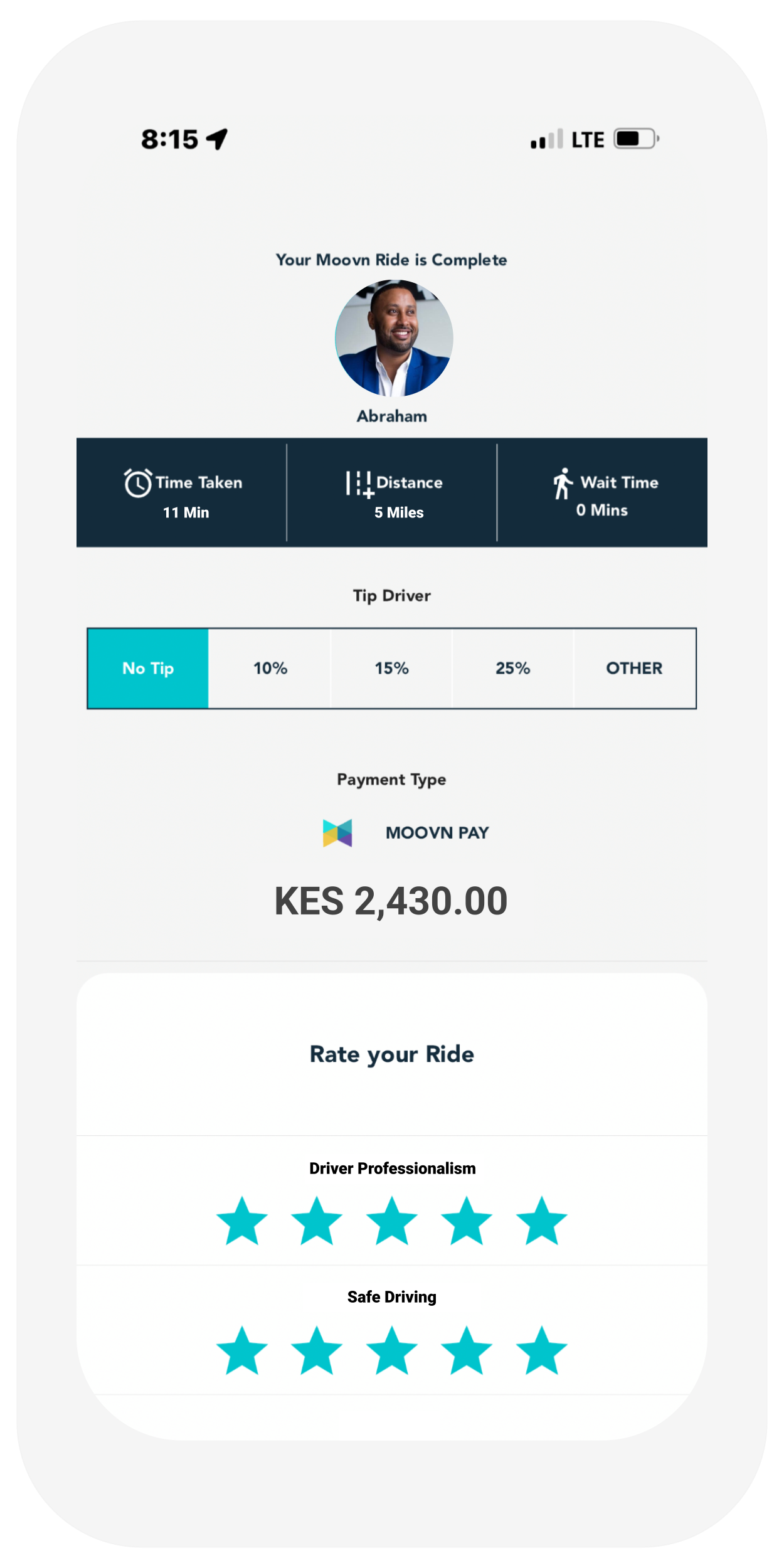The width and height of the screenshot is (784, 1568).
Task: Give Safe Driving a two-star rating
Action: click(x=317, y=1352)
